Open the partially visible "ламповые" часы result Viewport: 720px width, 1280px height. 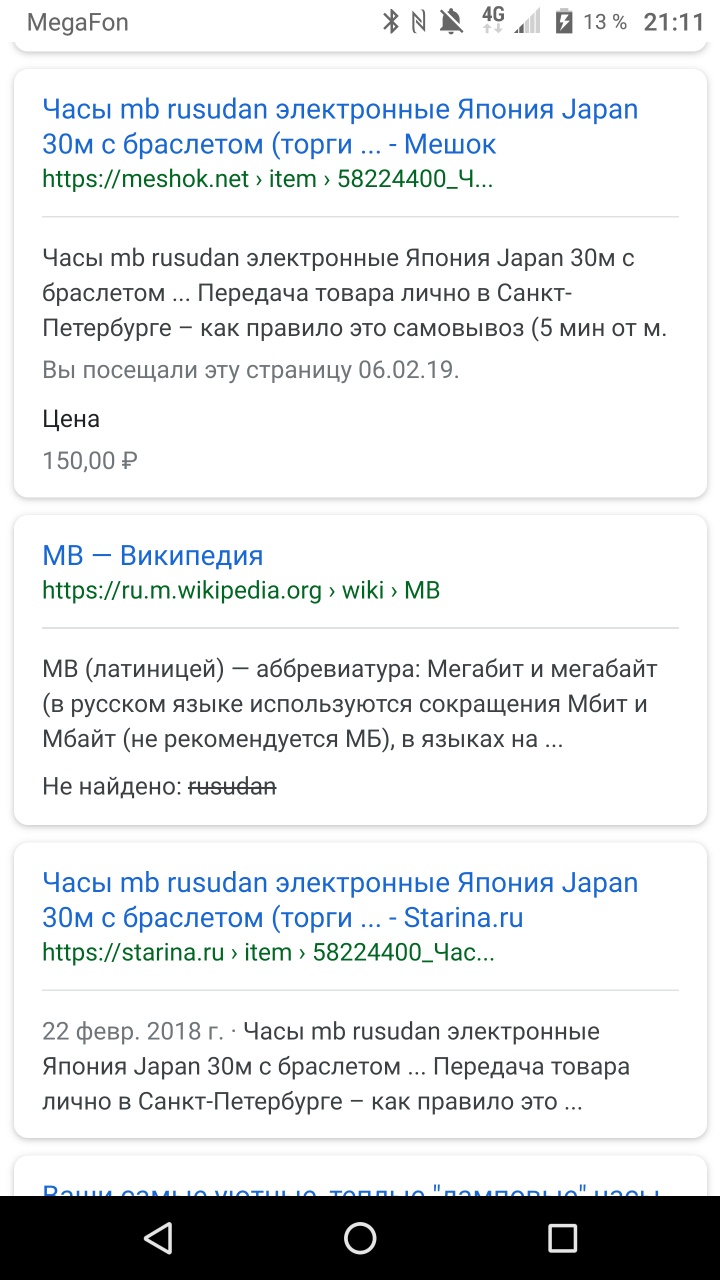[x=350, y=1188]
